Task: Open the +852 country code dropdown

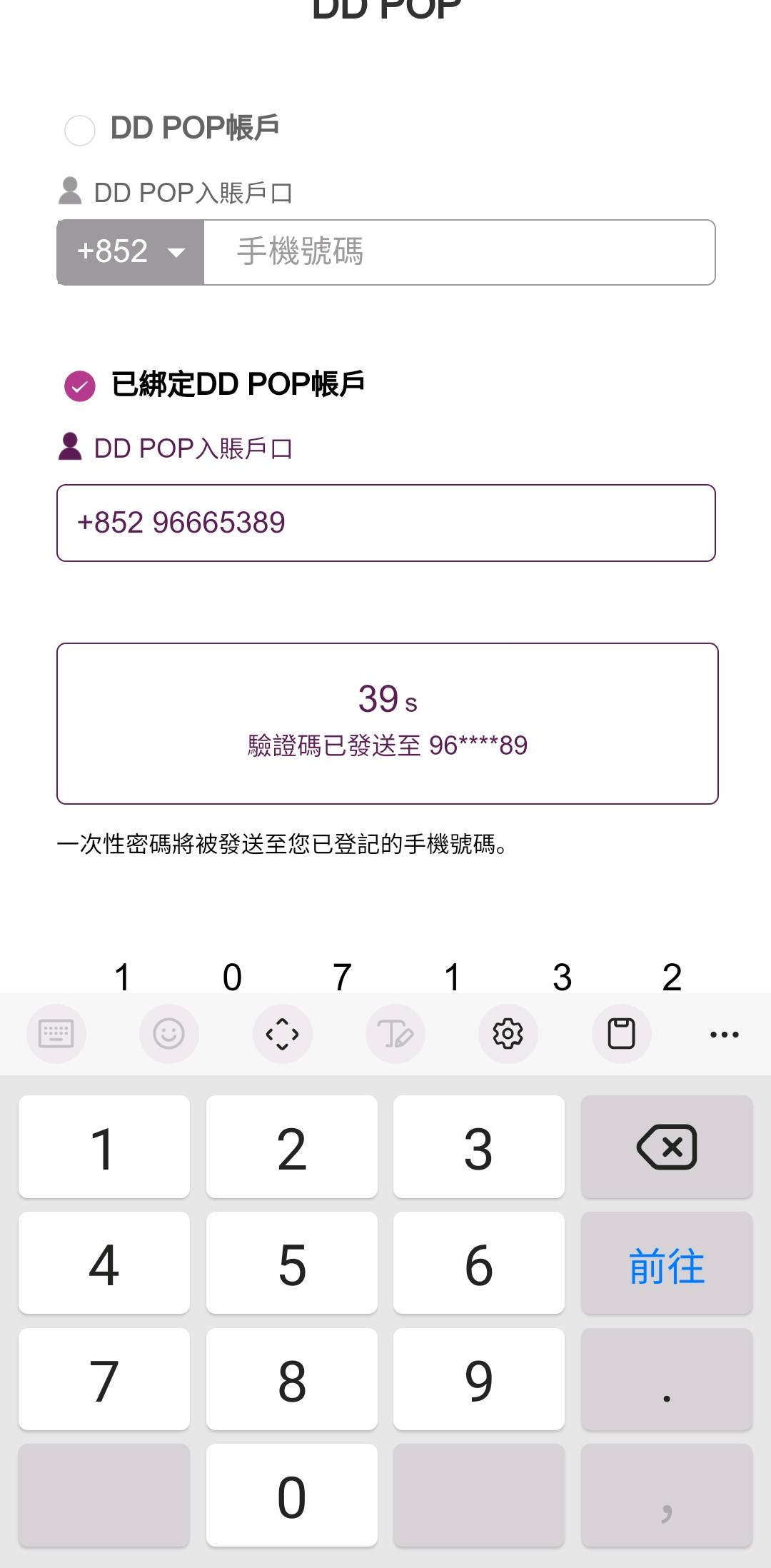Action: tap(131, 252)
